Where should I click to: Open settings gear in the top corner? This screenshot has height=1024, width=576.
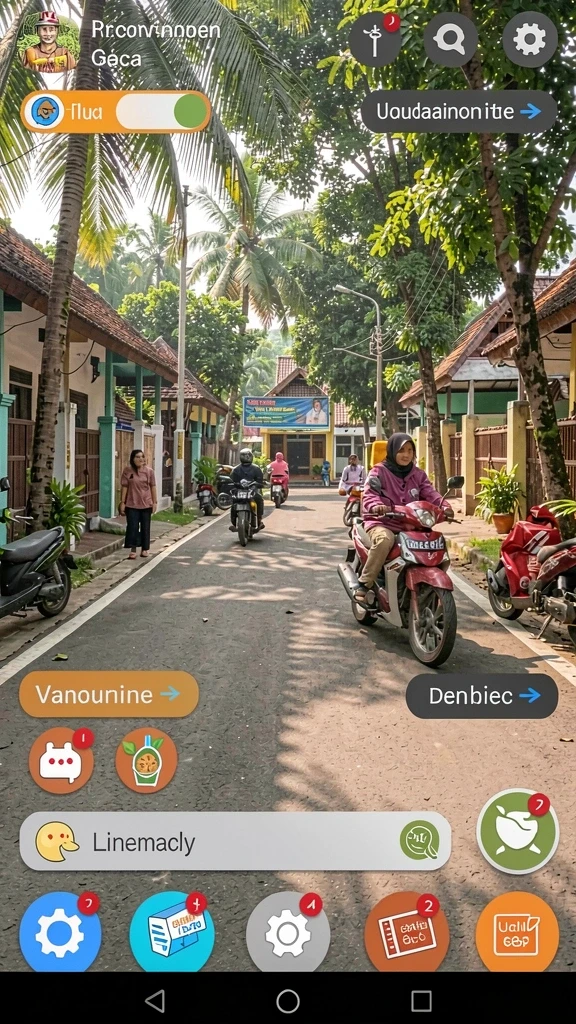pyautogui.click(x=530, y=40)
